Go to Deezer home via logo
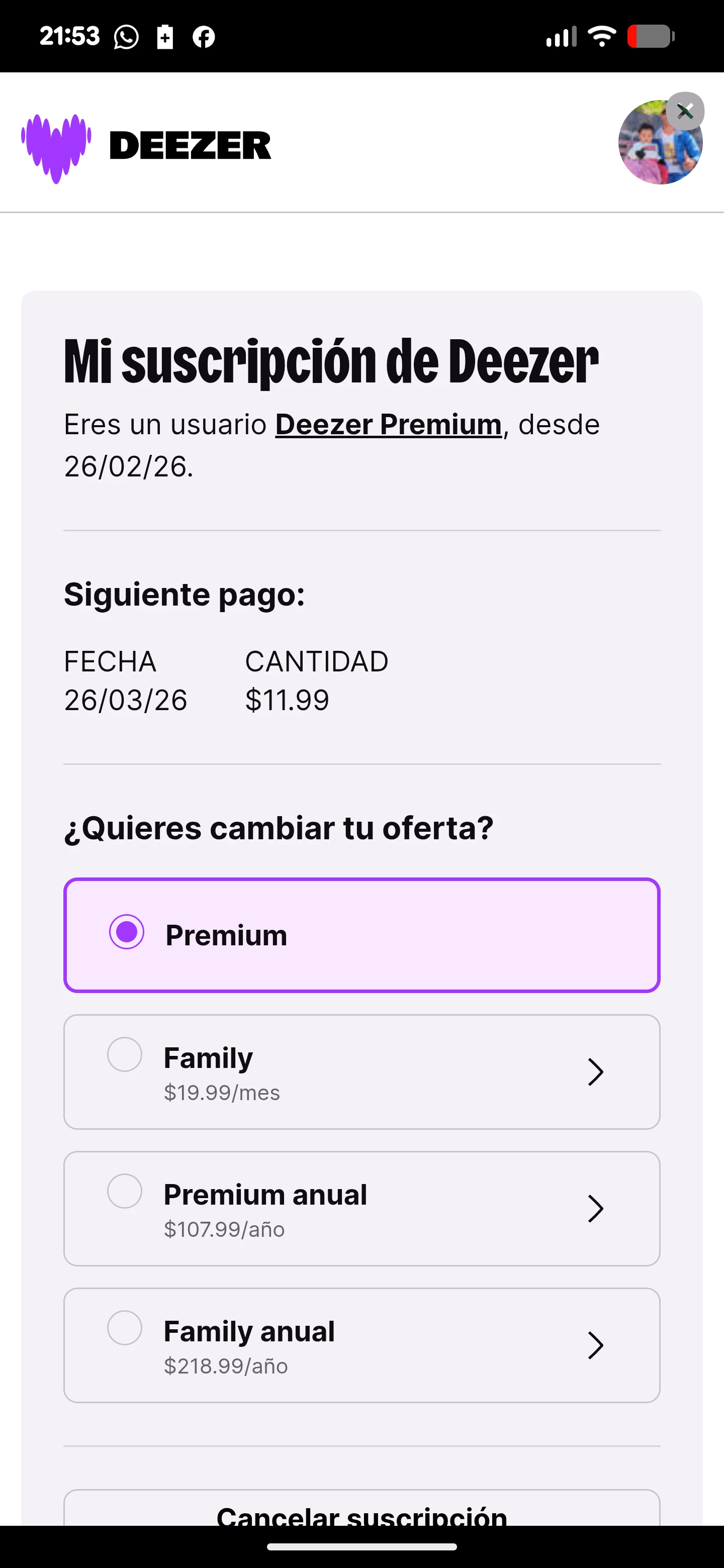The width and height of the screenshot is (724, 1568). coord(146,147)
